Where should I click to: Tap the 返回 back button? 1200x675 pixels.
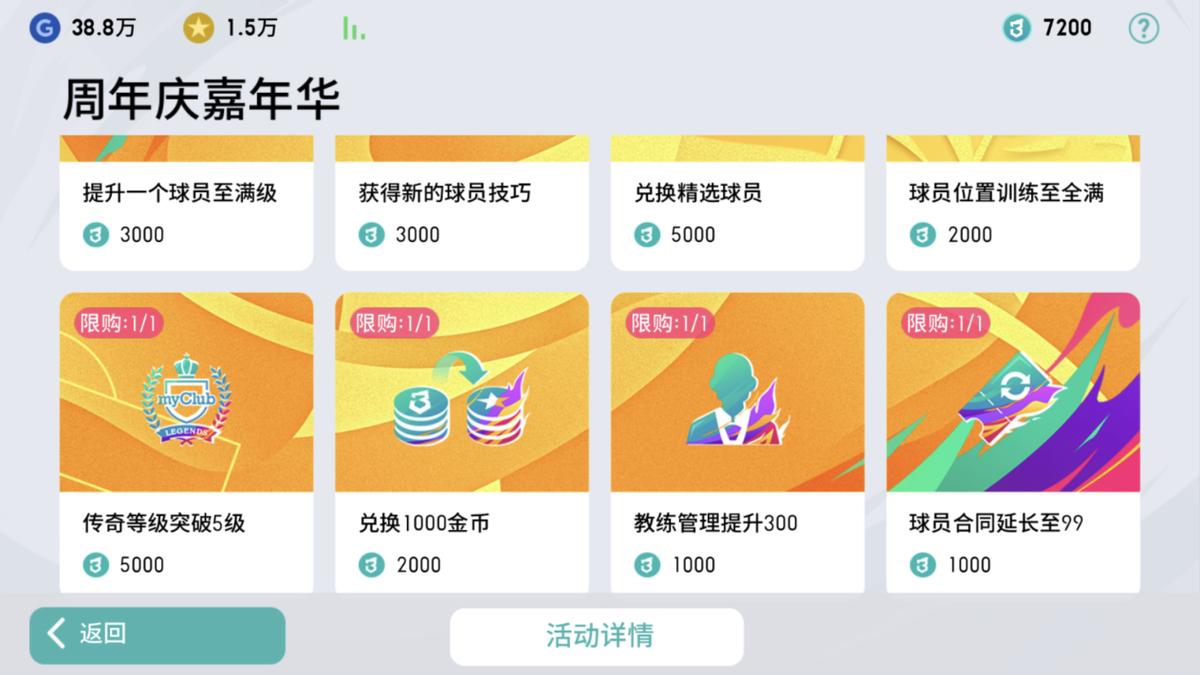(x=157, y=635)
